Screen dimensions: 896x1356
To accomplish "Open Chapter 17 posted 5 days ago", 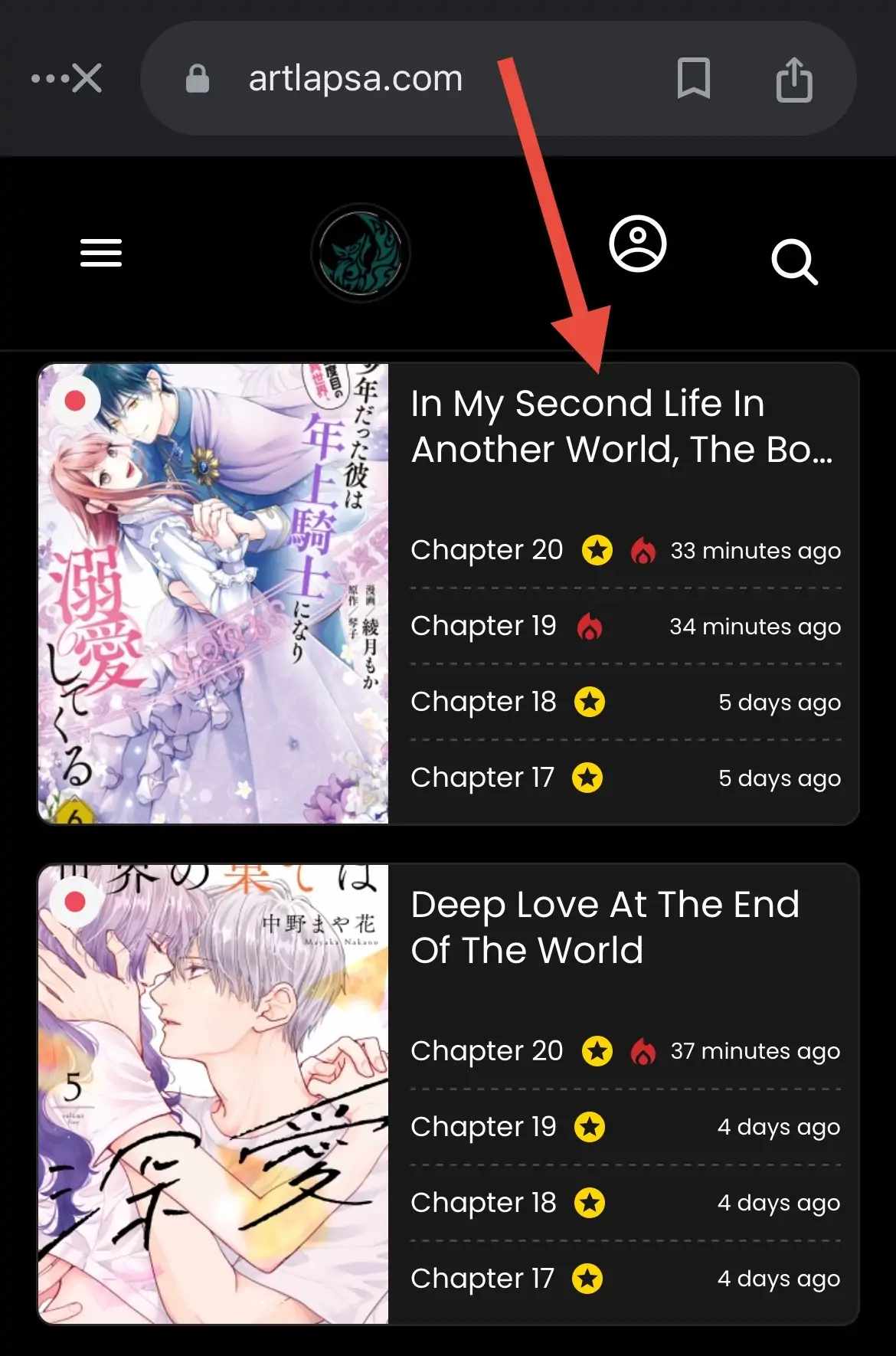I will [482, 778].
